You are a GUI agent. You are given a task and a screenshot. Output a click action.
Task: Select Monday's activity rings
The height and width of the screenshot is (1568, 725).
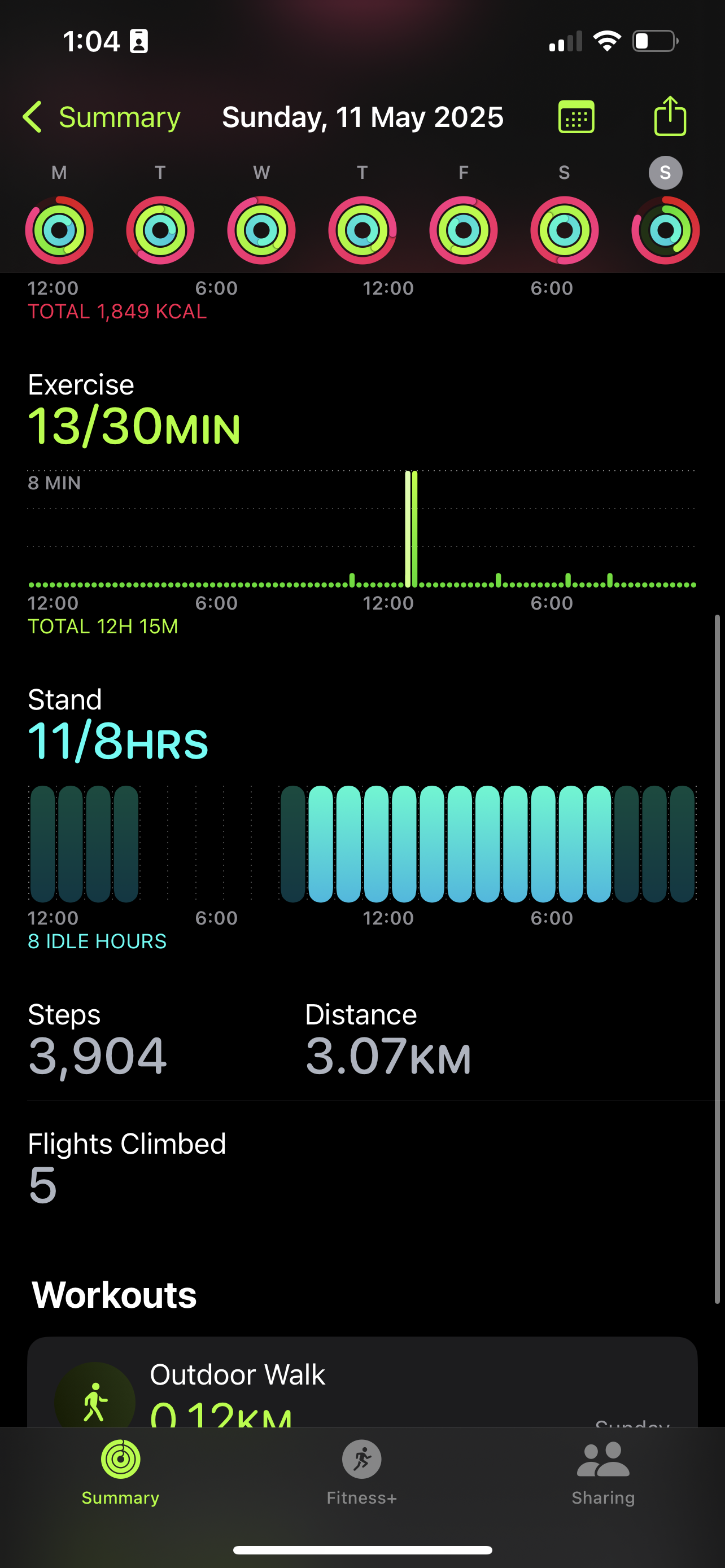59,230
